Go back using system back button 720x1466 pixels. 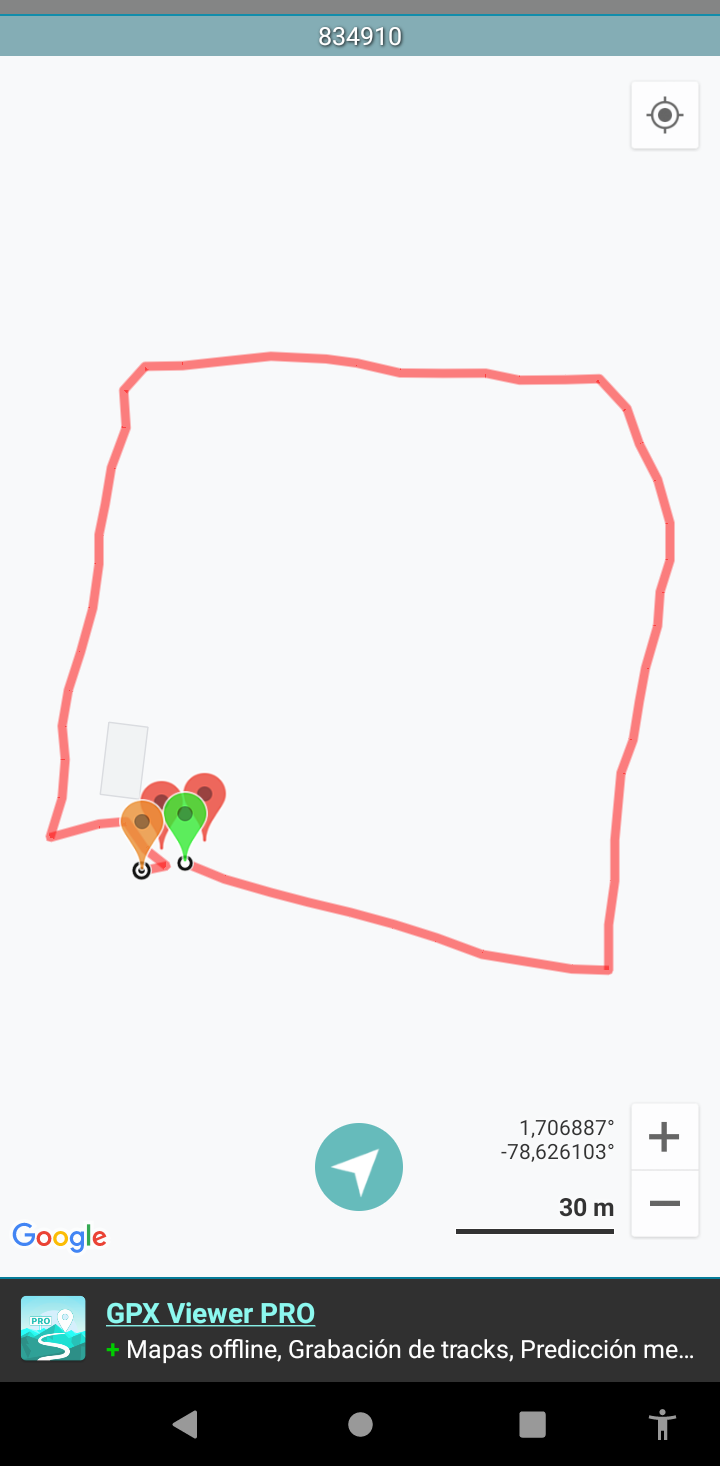point(185,1424)
